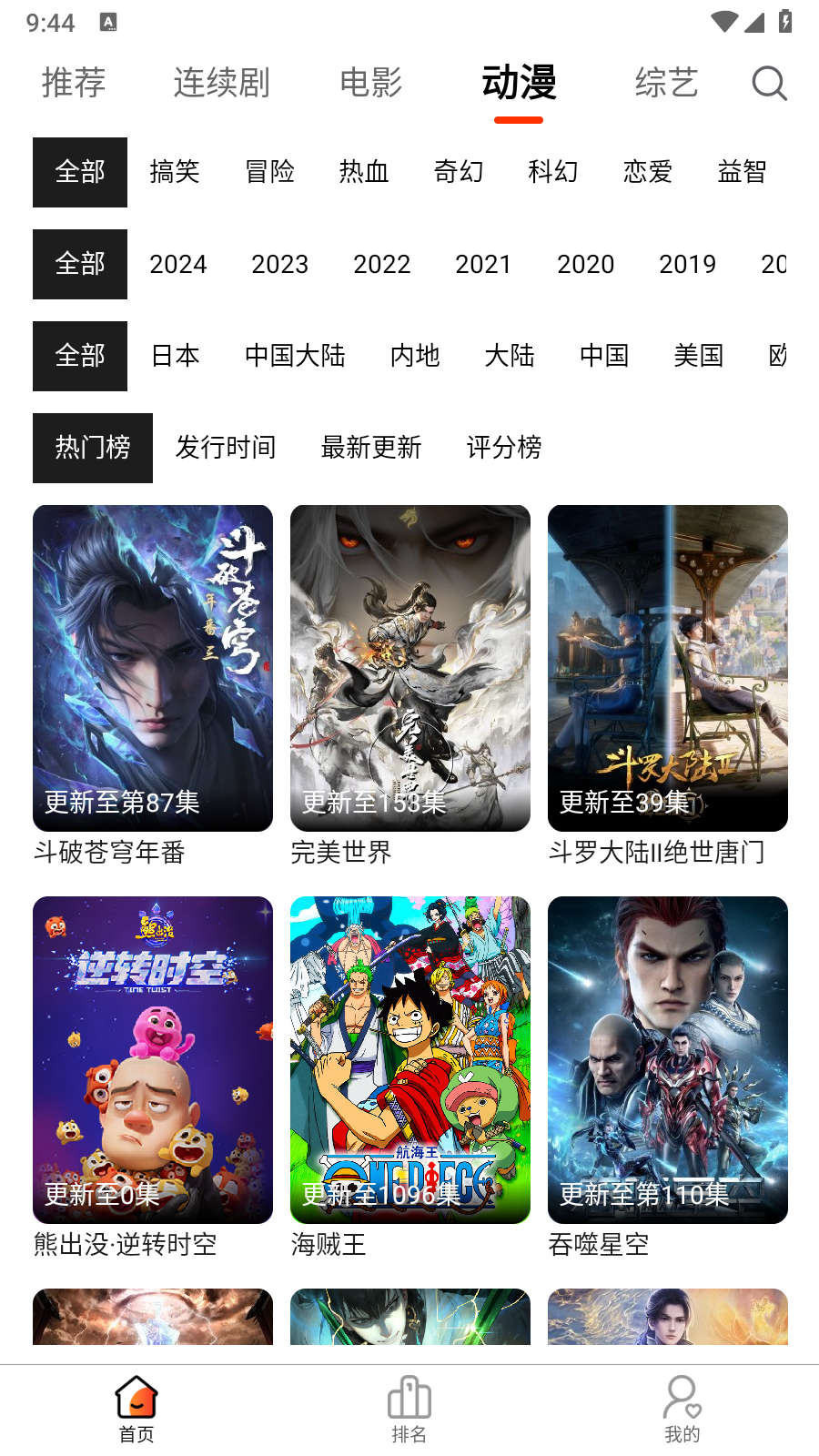Image resolution: width=819 pixels, height=1456 pixels.
Task: Open the 我的 profile tab
Action: click(x=682, y=1409)
